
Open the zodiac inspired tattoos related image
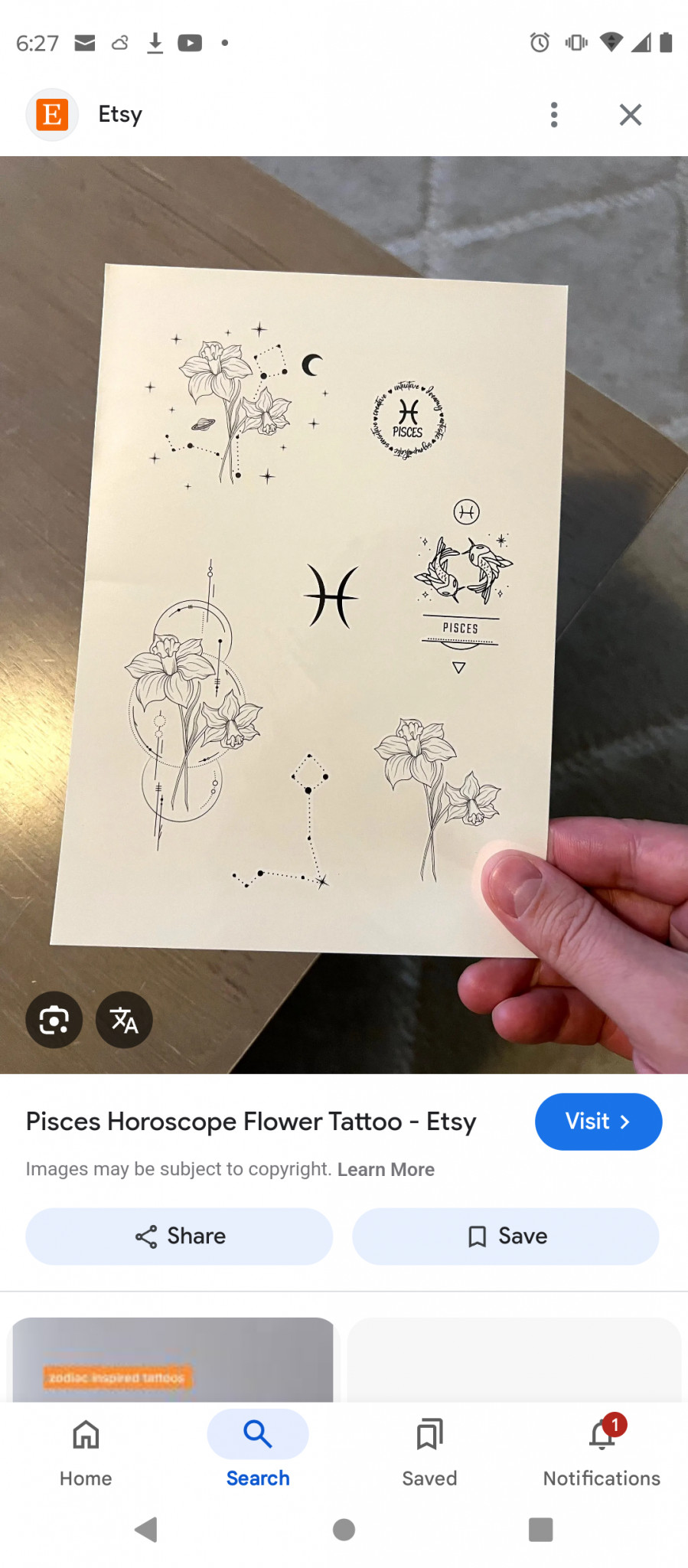(173, 1361)
